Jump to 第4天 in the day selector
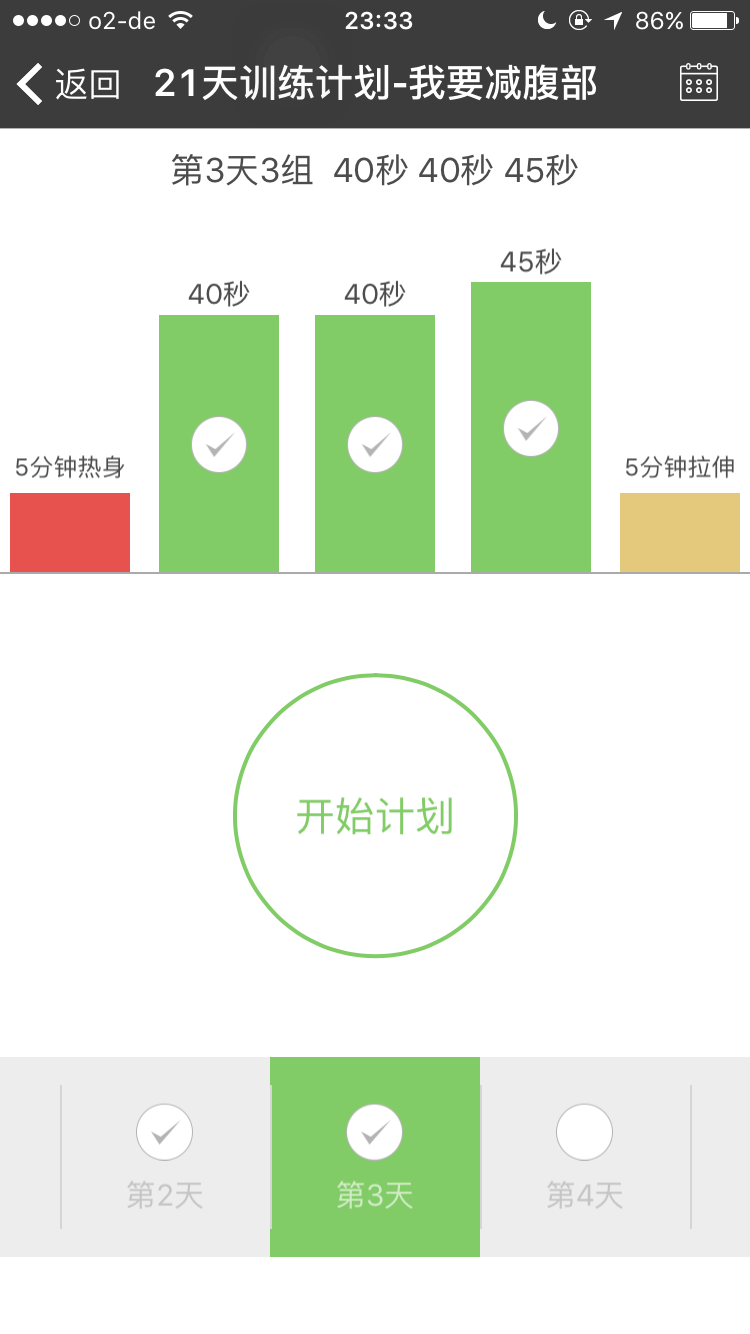 coord(585,1156)
